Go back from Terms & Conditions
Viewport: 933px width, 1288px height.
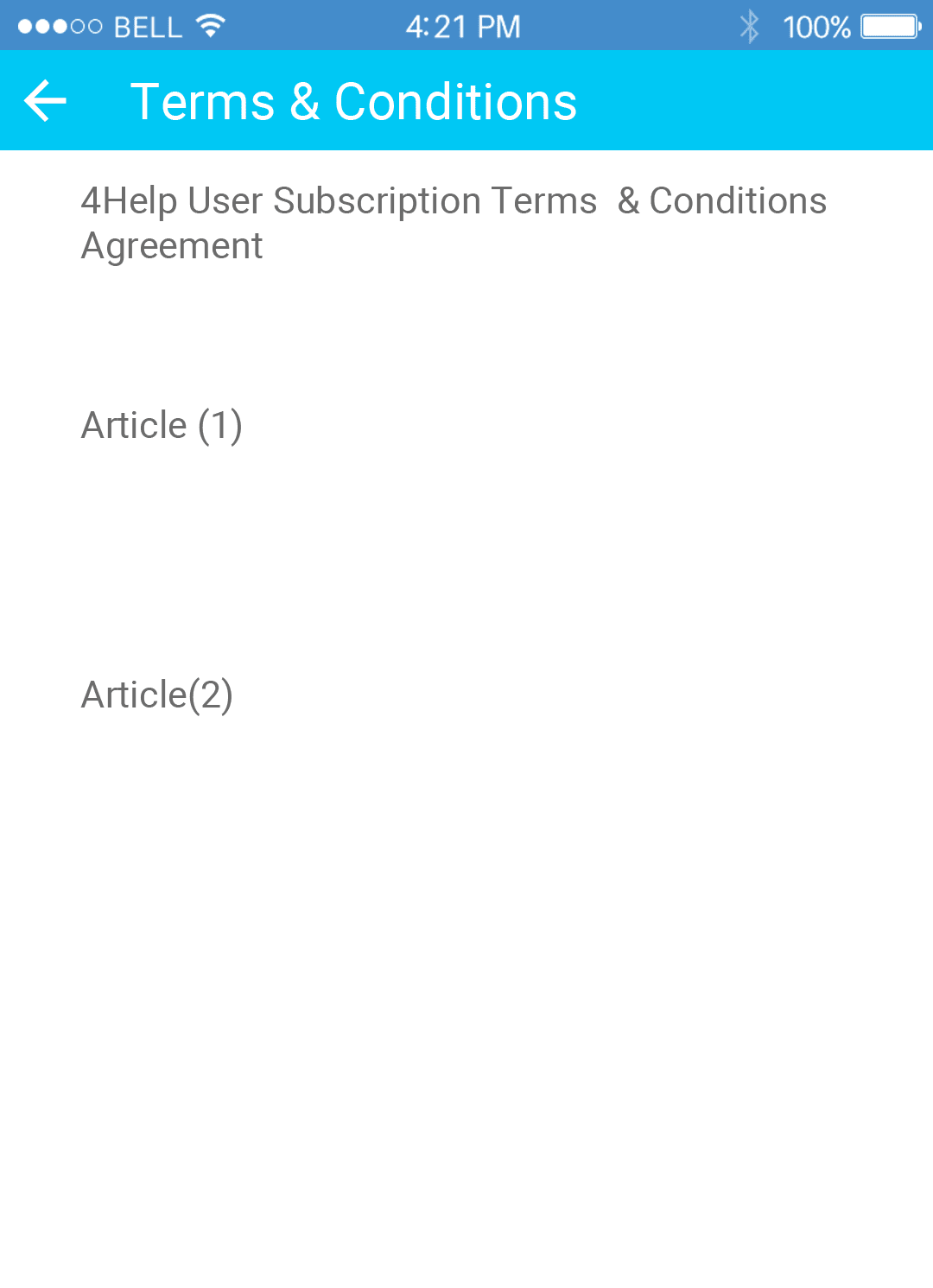[45, 101]
